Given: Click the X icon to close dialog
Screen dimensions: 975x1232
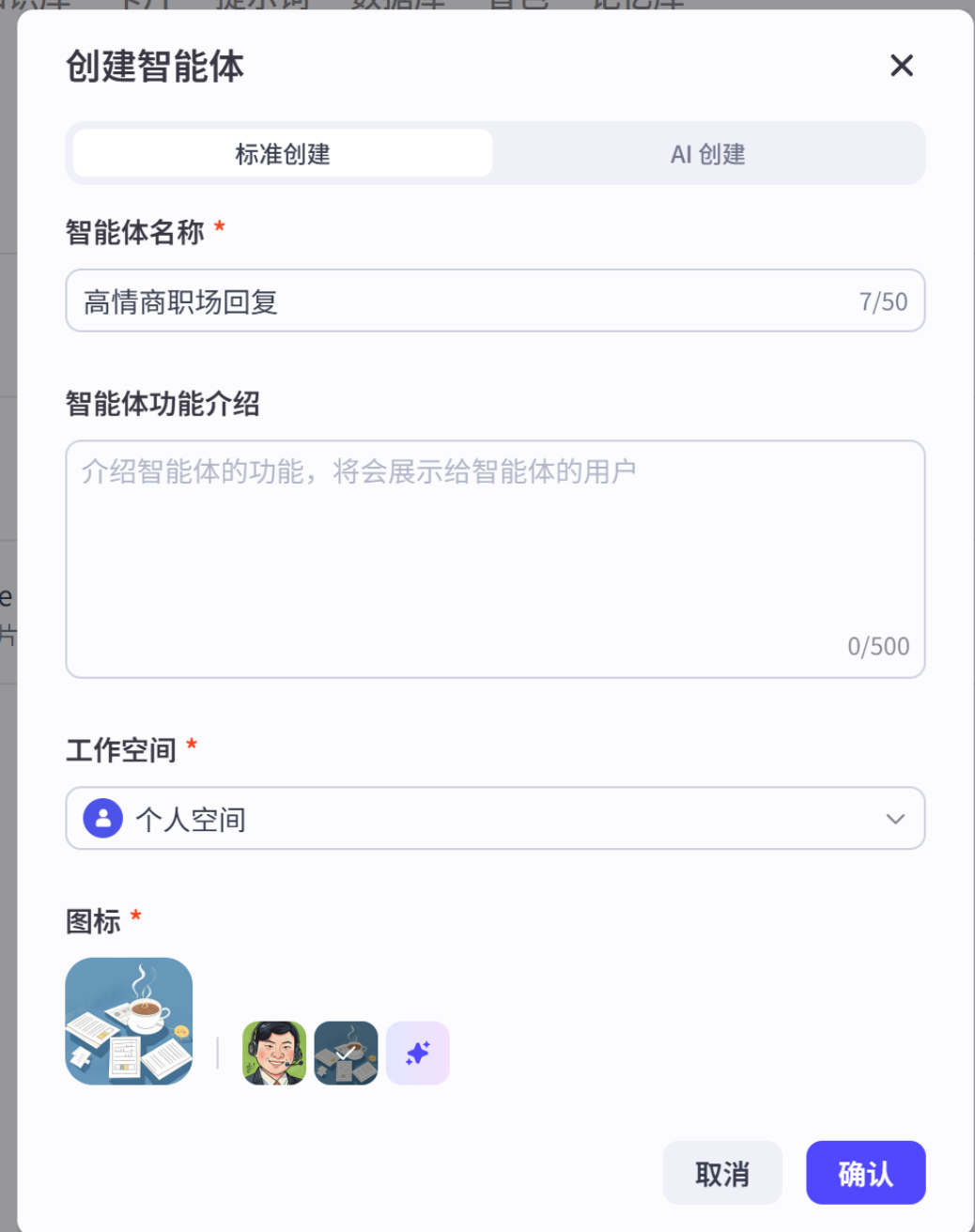Looking at the screenshot, I should 901,66.
